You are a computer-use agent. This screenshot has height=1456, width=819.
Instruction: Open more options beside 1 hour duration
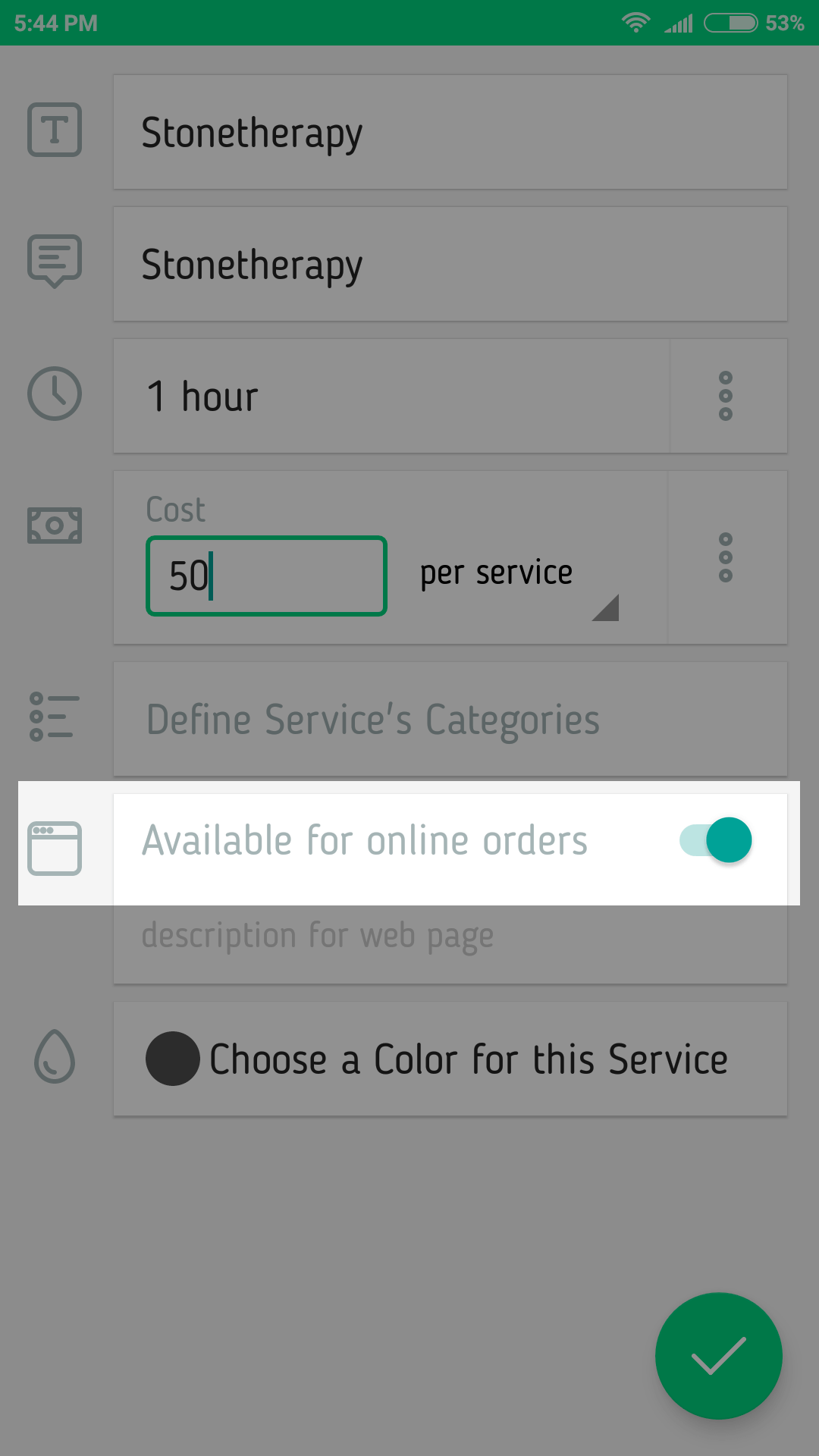[726, 397]
